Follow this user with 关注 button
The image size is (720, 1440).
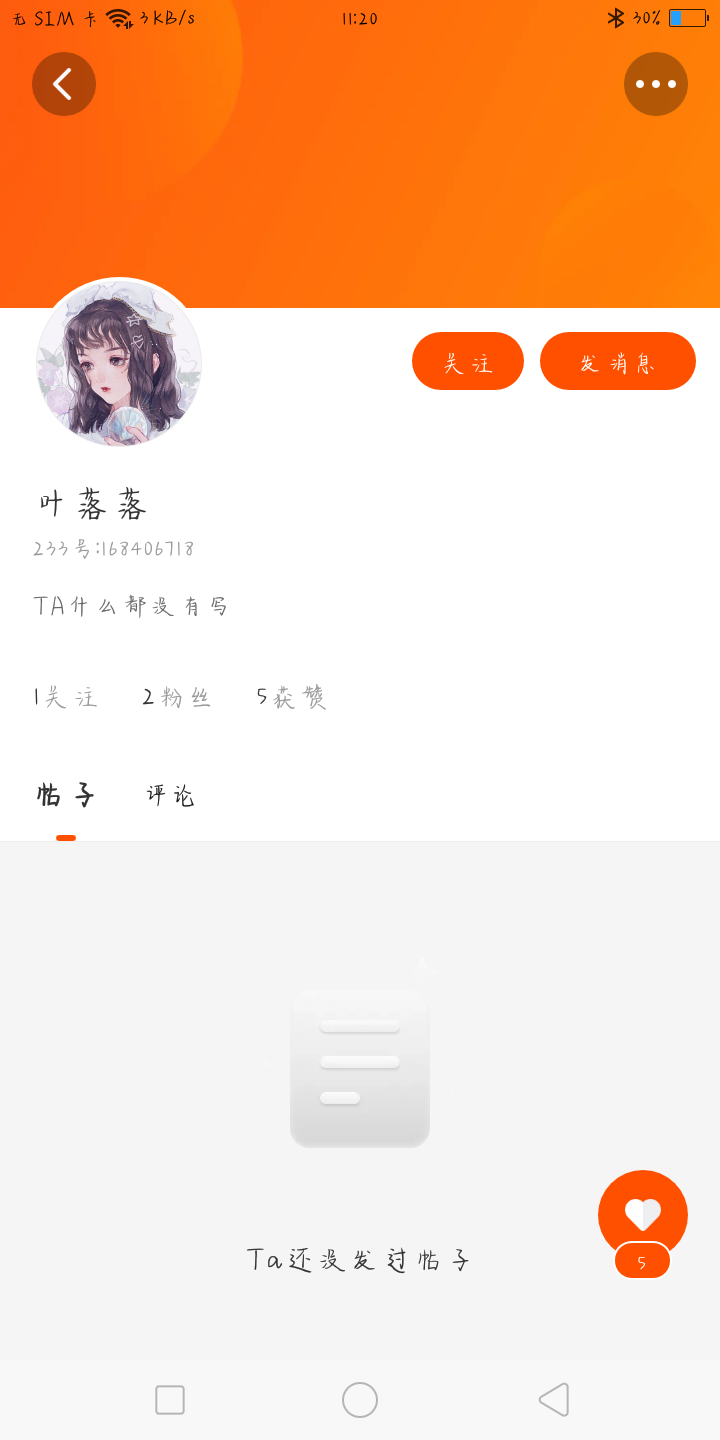click(x=468, y=361)
